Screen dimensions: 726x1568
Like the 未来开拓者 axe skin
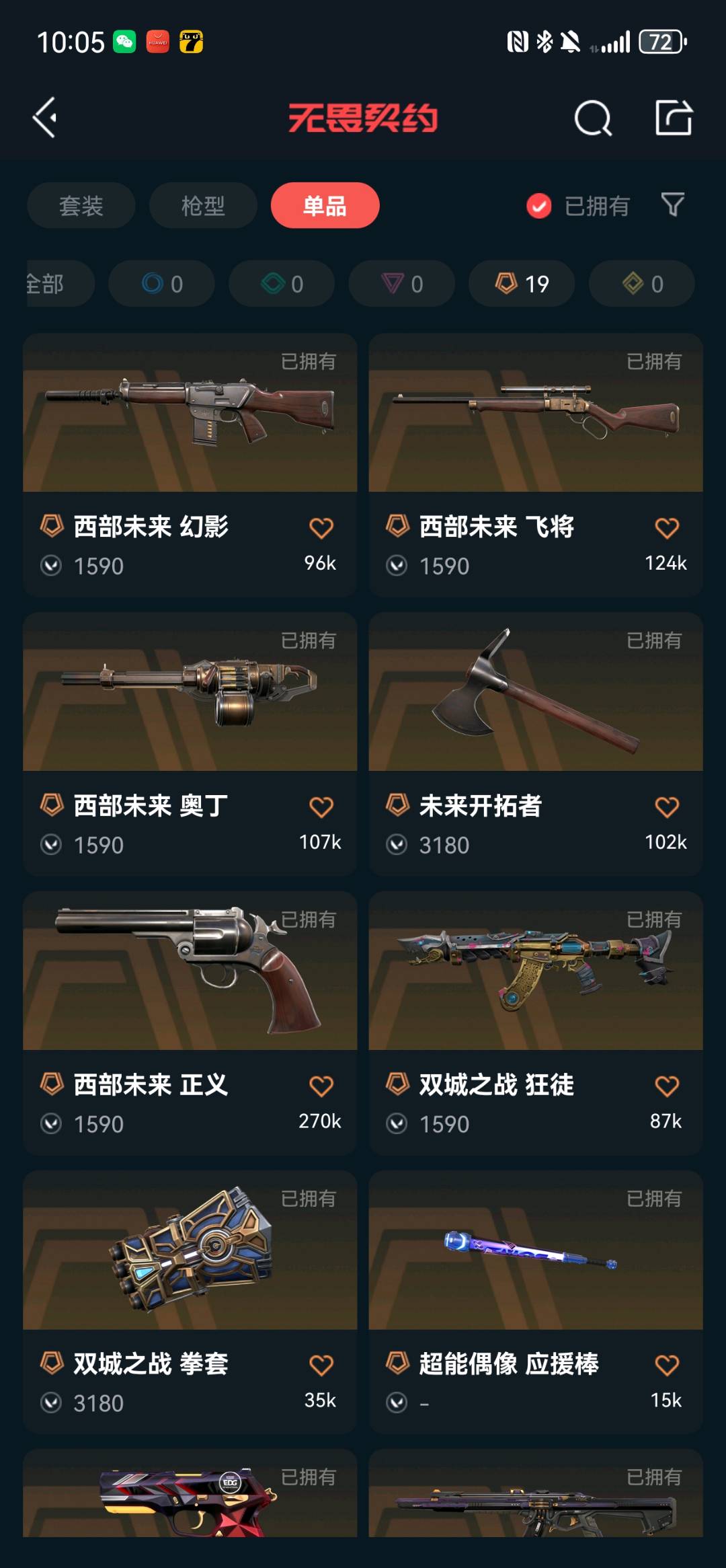point(667,807)
